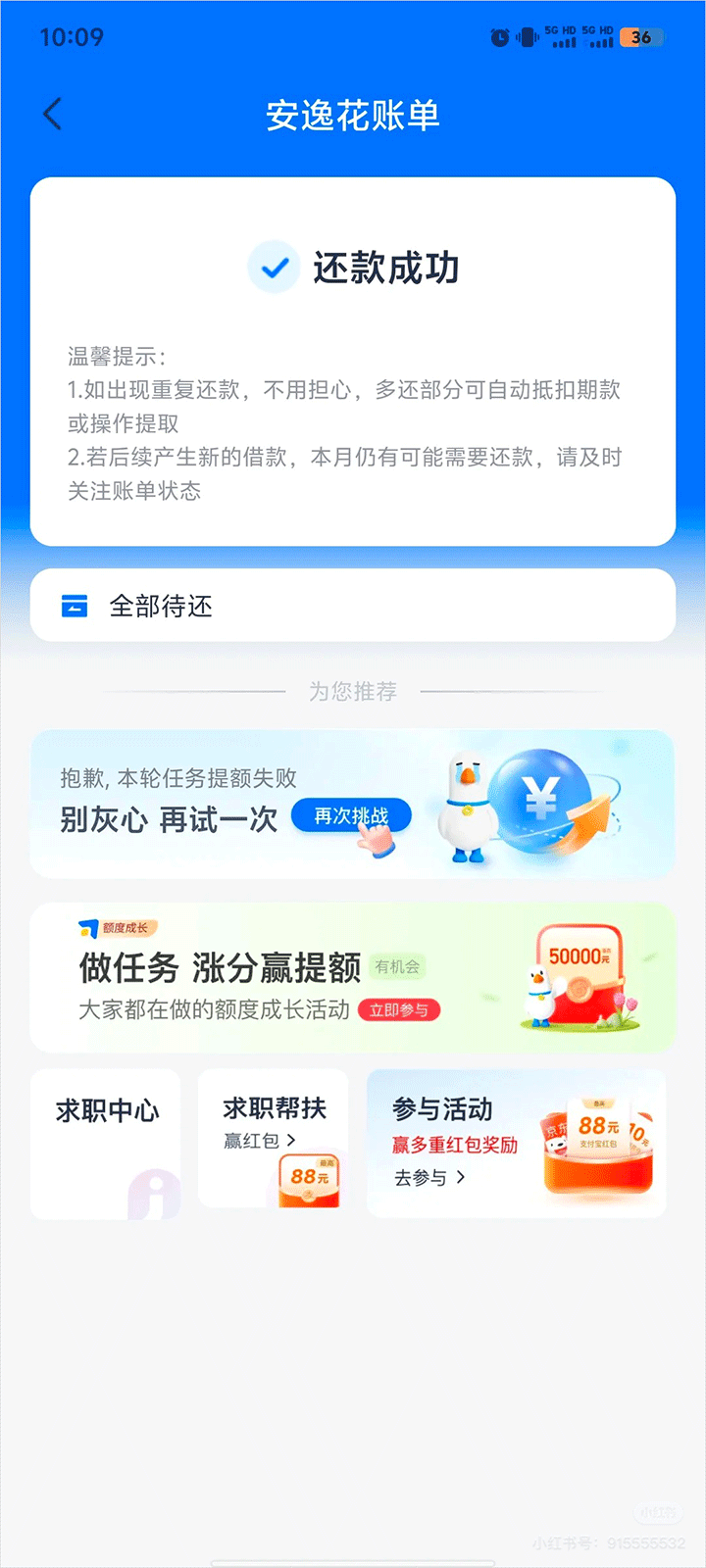
Task: Tap 去参与 in the 参与活动 card
Action: pyautogui.click(x=429, y=1178)
